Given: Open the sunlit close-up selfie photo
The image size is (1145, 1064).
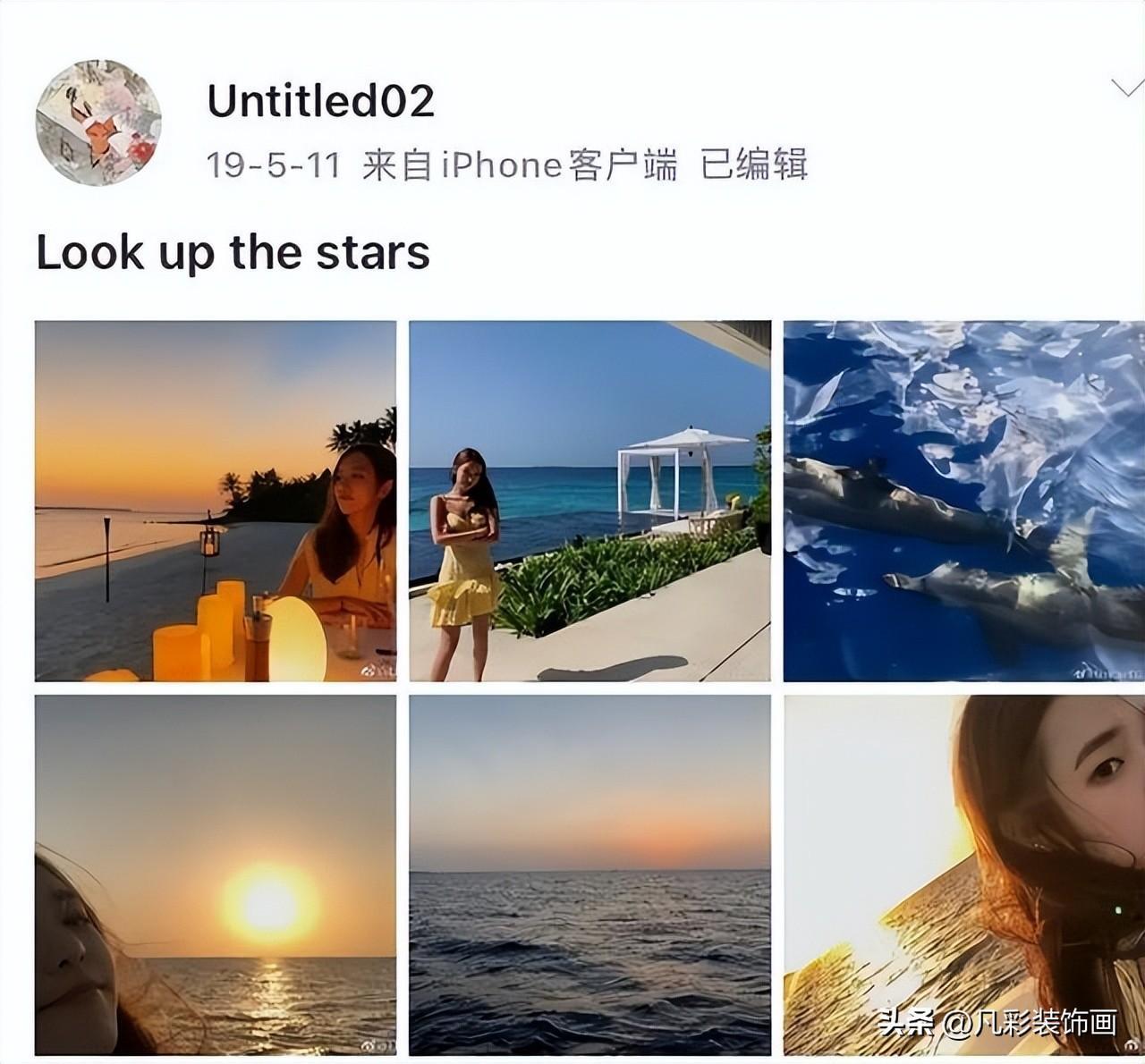Looking at the screenshot, I should (x=963, y=874).
